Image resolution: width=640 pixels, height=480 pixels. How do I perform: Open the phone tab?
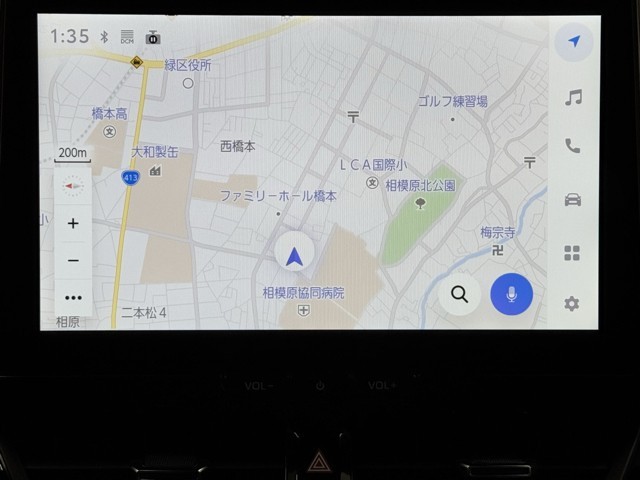[x=573, y=146]
